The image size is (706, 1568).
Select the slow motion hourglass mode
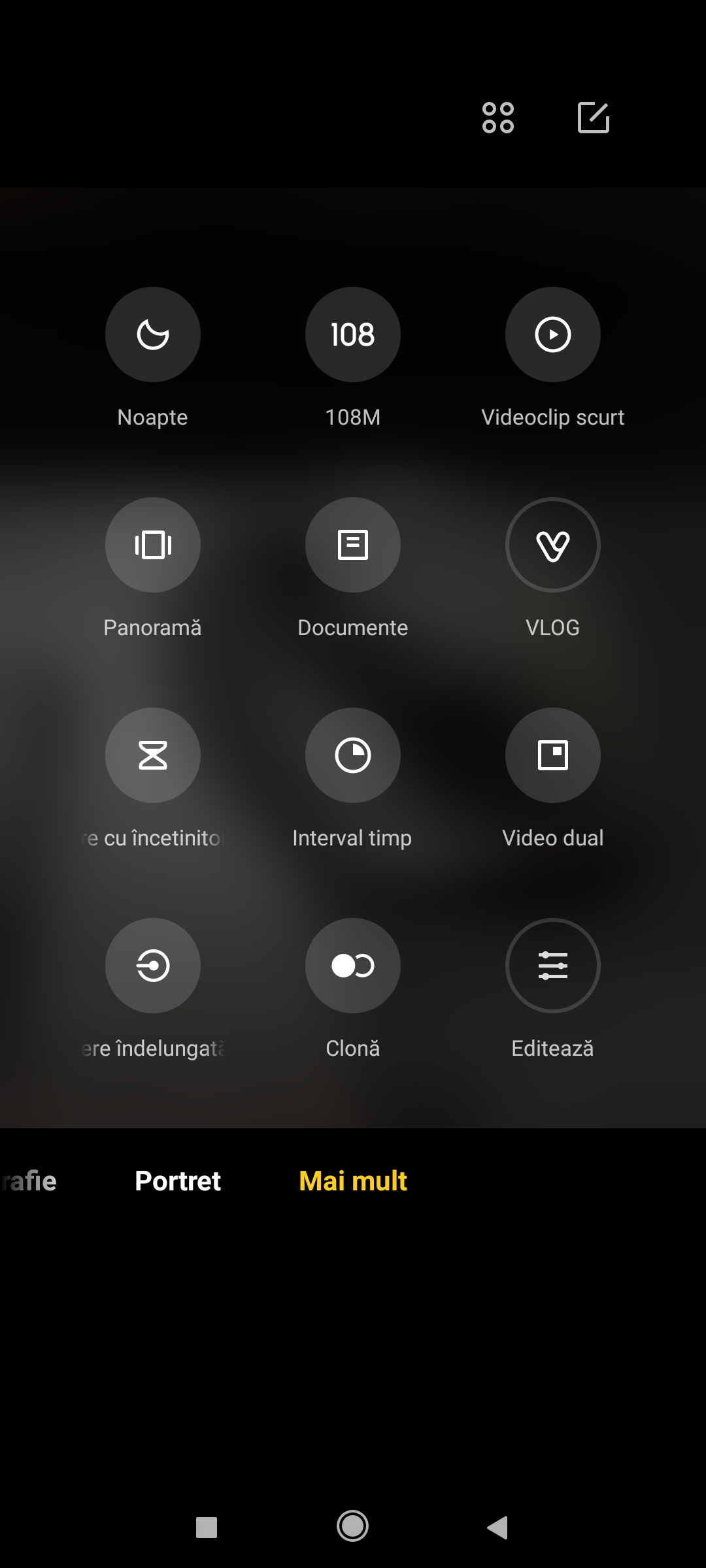coord(153,755)
